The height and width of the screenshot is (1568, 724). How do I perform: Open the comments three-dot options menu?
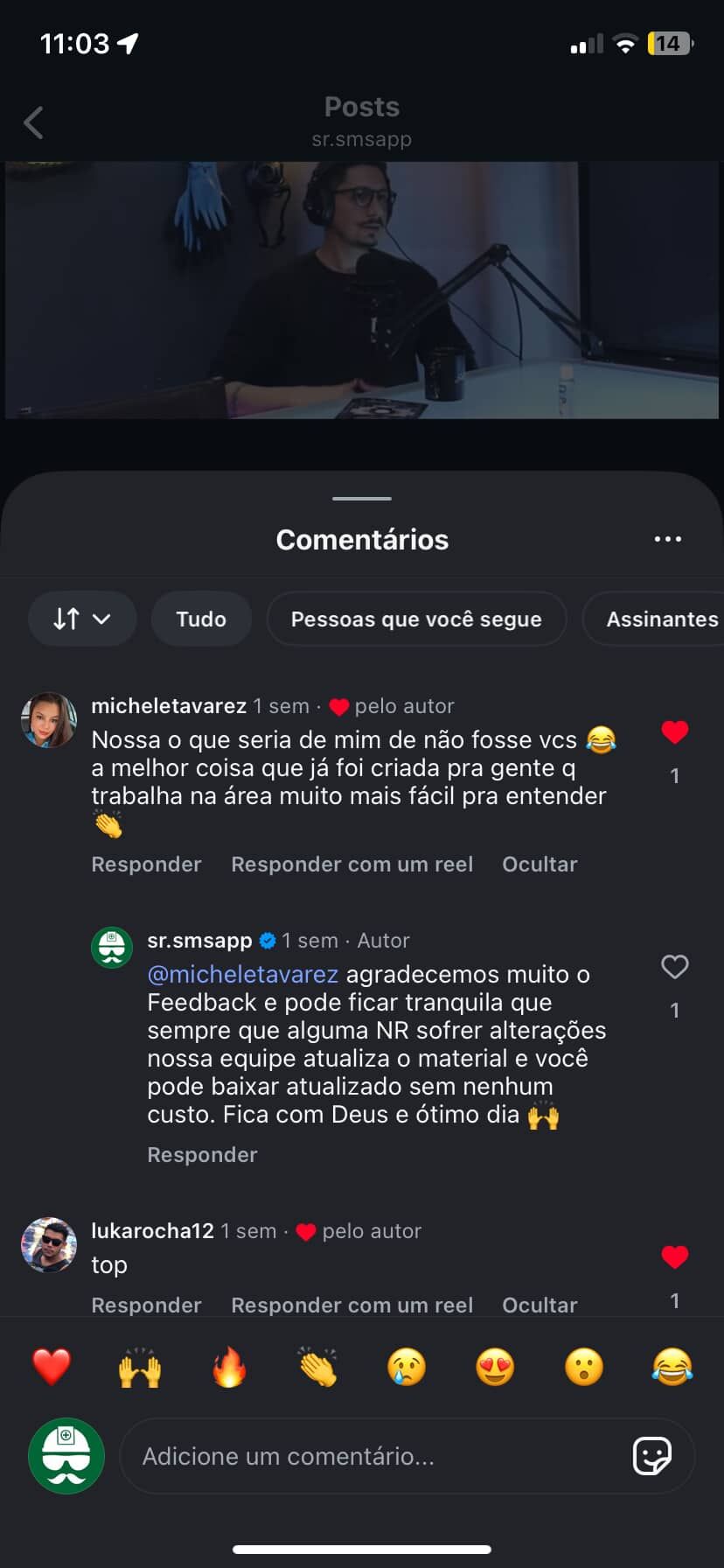[667, 539]
